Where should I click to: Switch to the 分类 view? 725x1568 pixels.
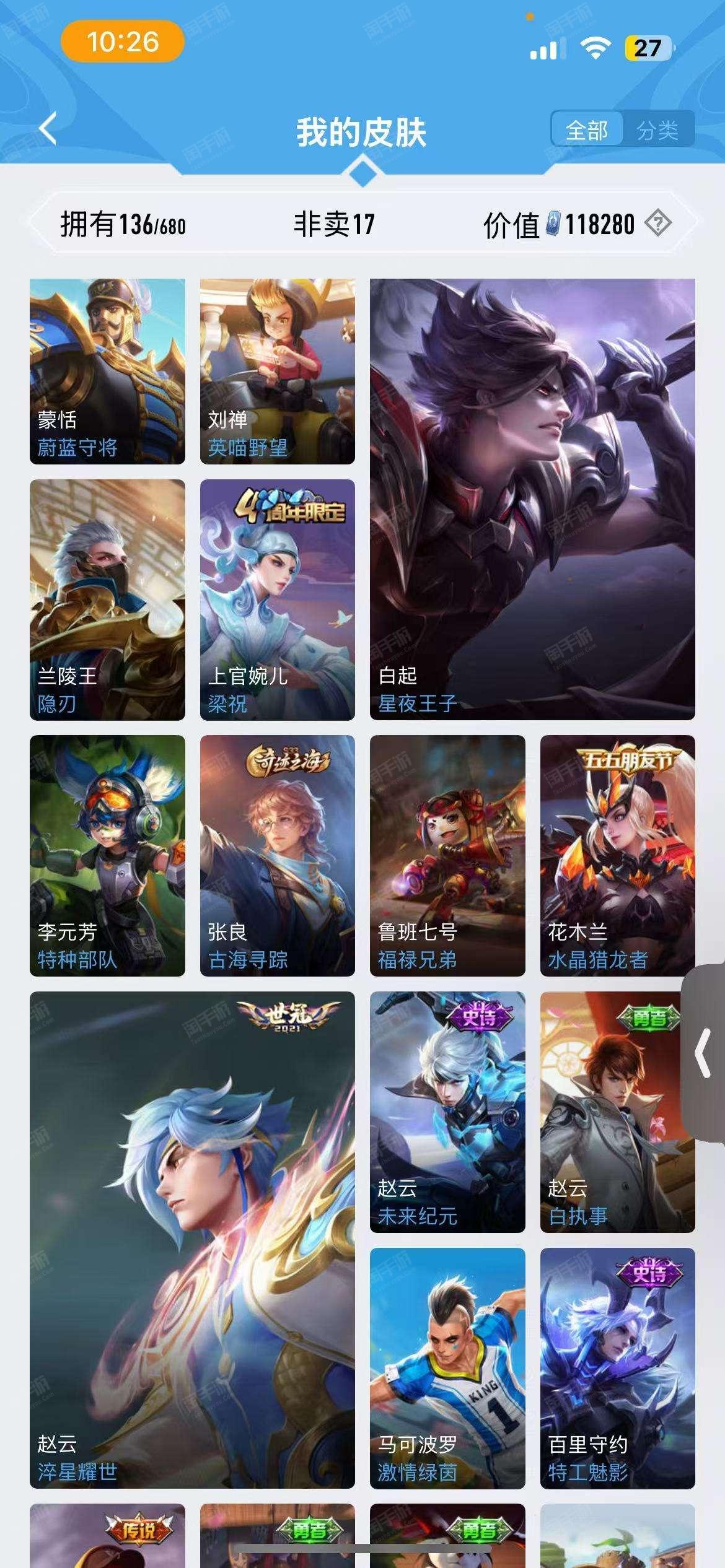coord(657,130)
